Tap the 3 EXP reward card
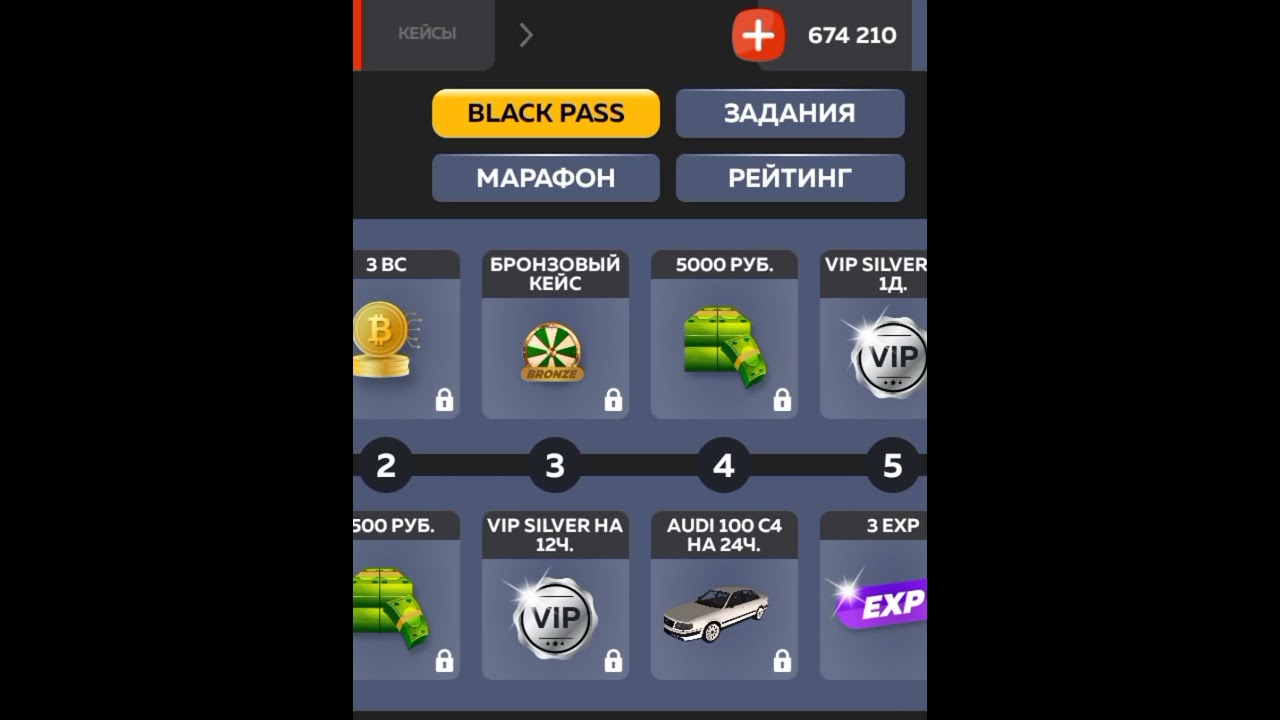Image resolution: width=1280 pixels, height=720 pixels. (x=875, y=596)
